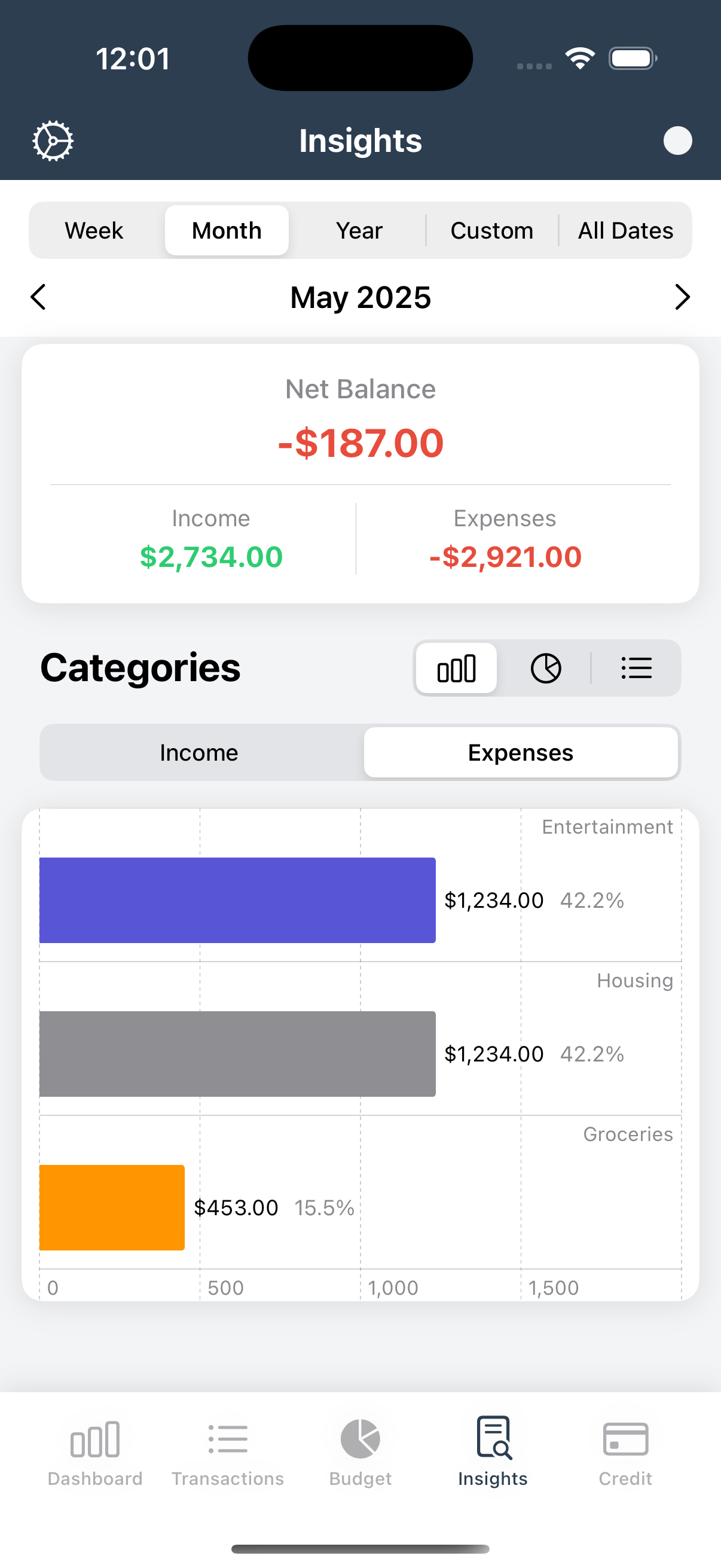Select the bar chart view for Categories
This screenshot has width=721, height=1568.
pos(456,668)
